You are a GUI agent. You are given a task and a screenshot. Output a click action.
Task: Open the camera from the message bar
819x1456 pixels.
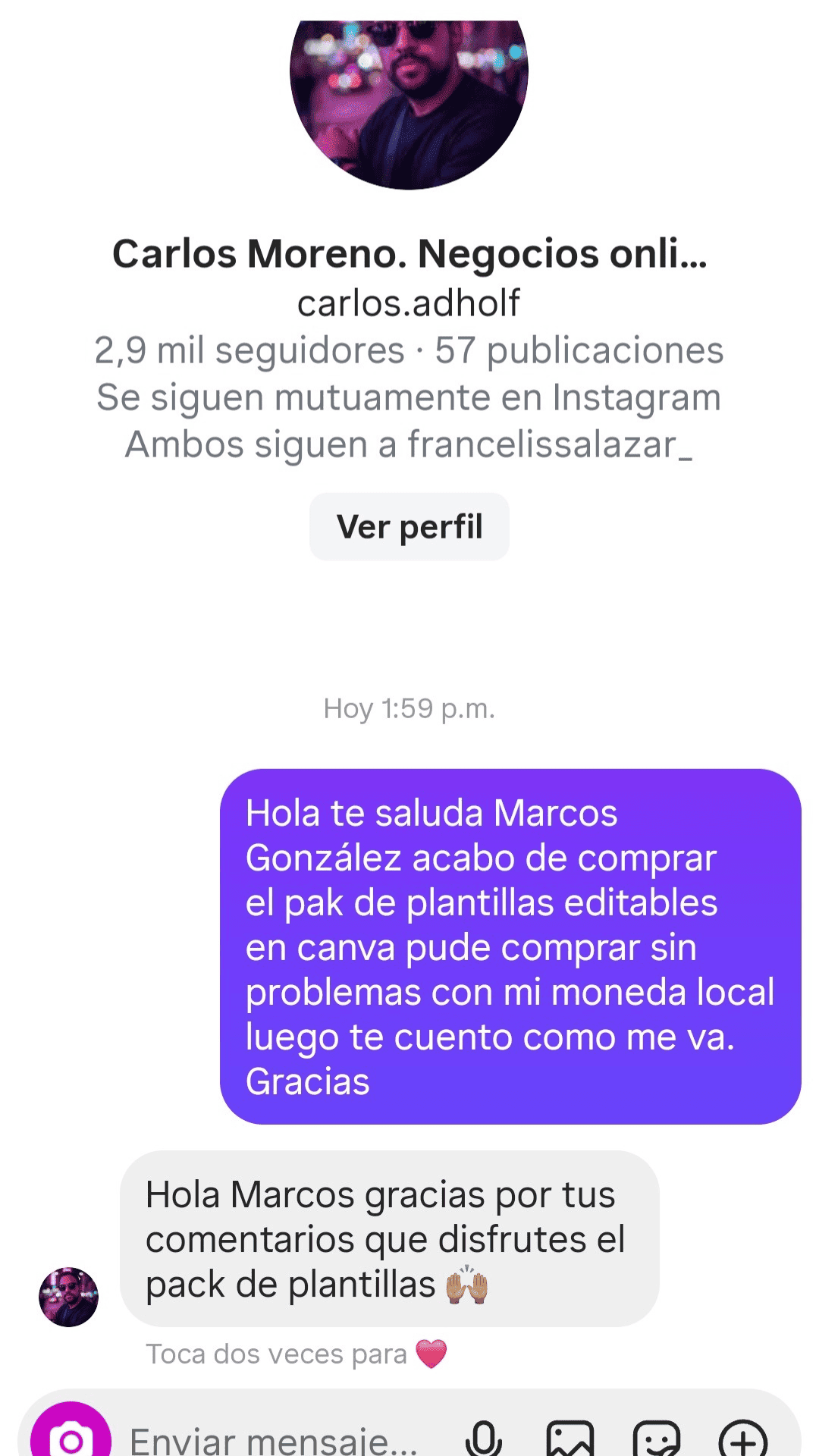coord(71,1438)
